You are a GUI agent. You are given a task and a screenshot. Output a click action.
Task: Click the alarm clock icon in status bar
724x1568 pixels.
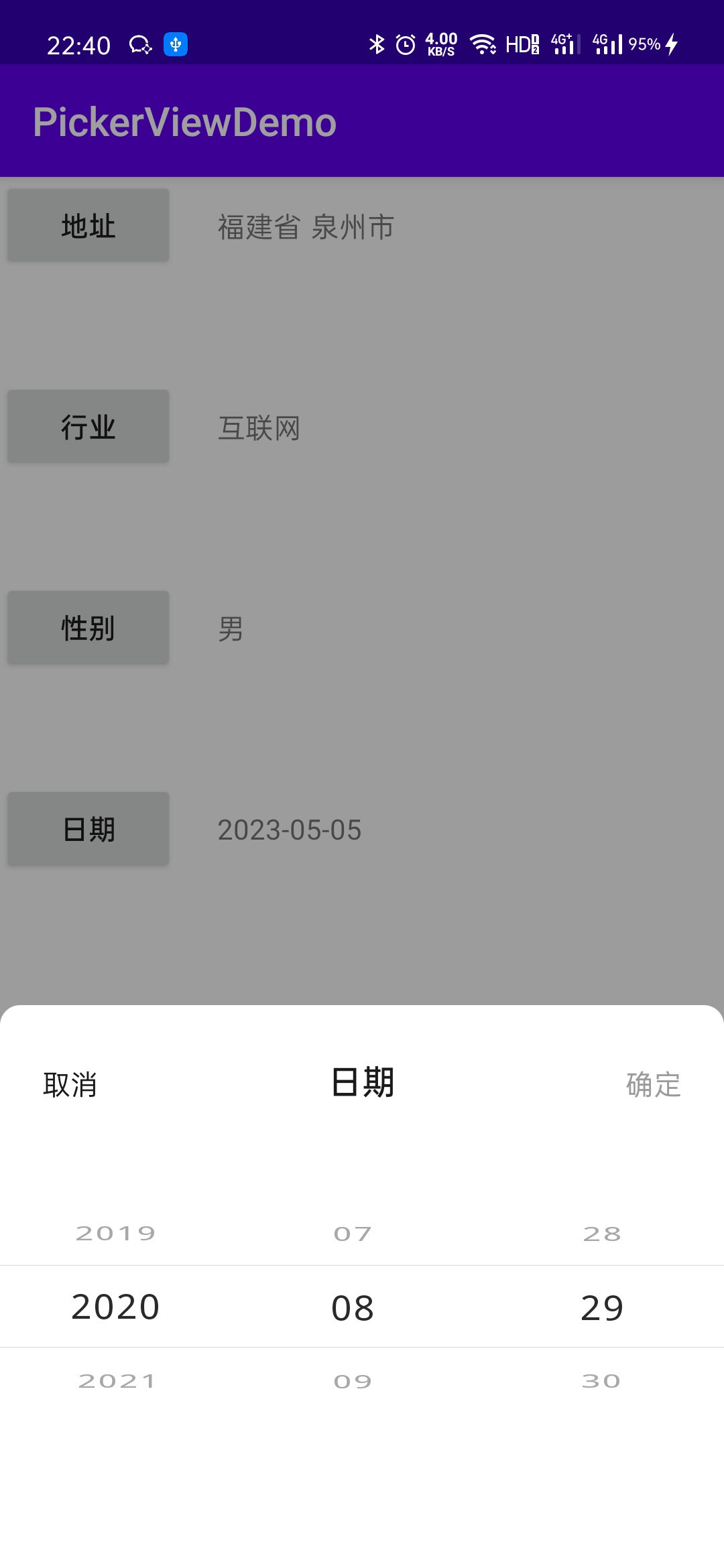[405, 44]
